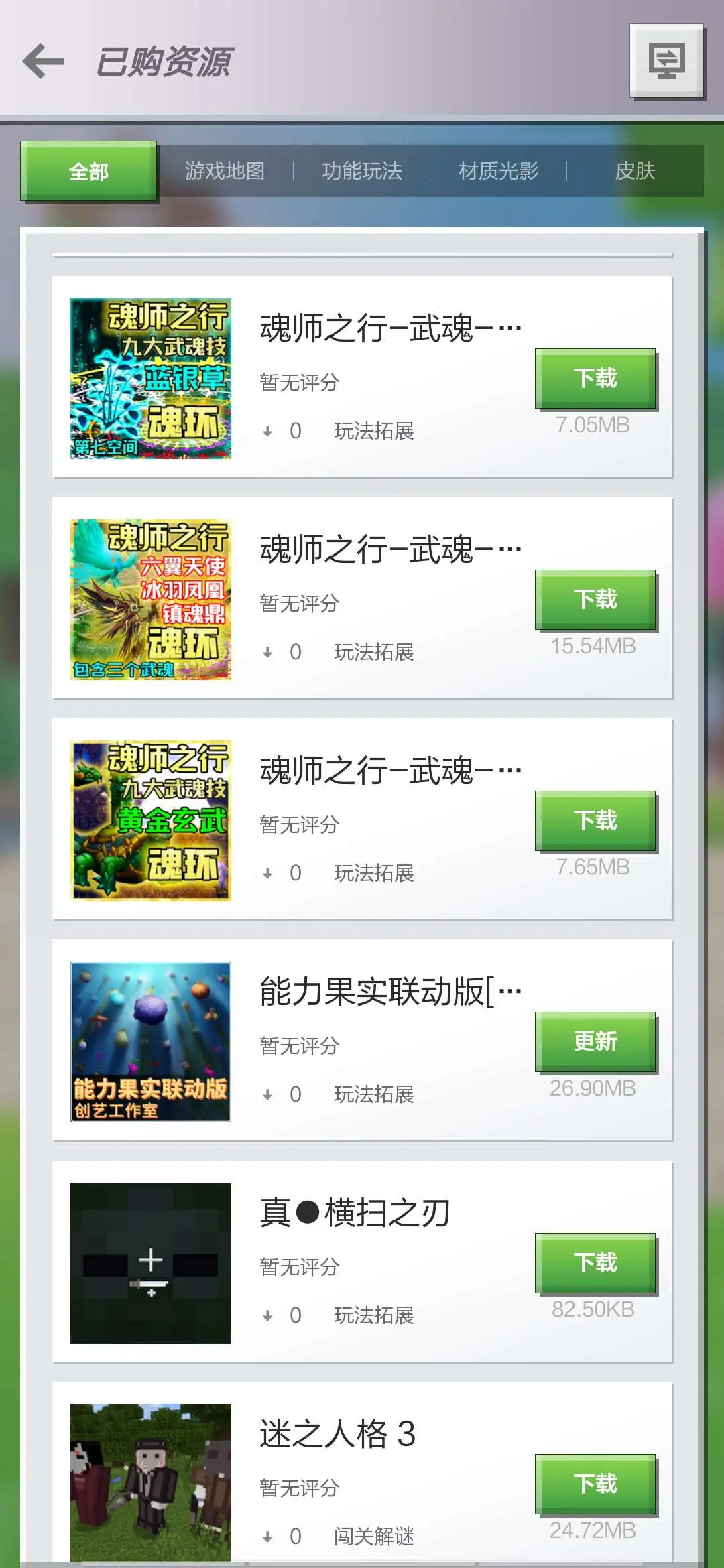Open 迷之人格 3 details
Screen dimensions: 724x1568
tap(363, 1474)
